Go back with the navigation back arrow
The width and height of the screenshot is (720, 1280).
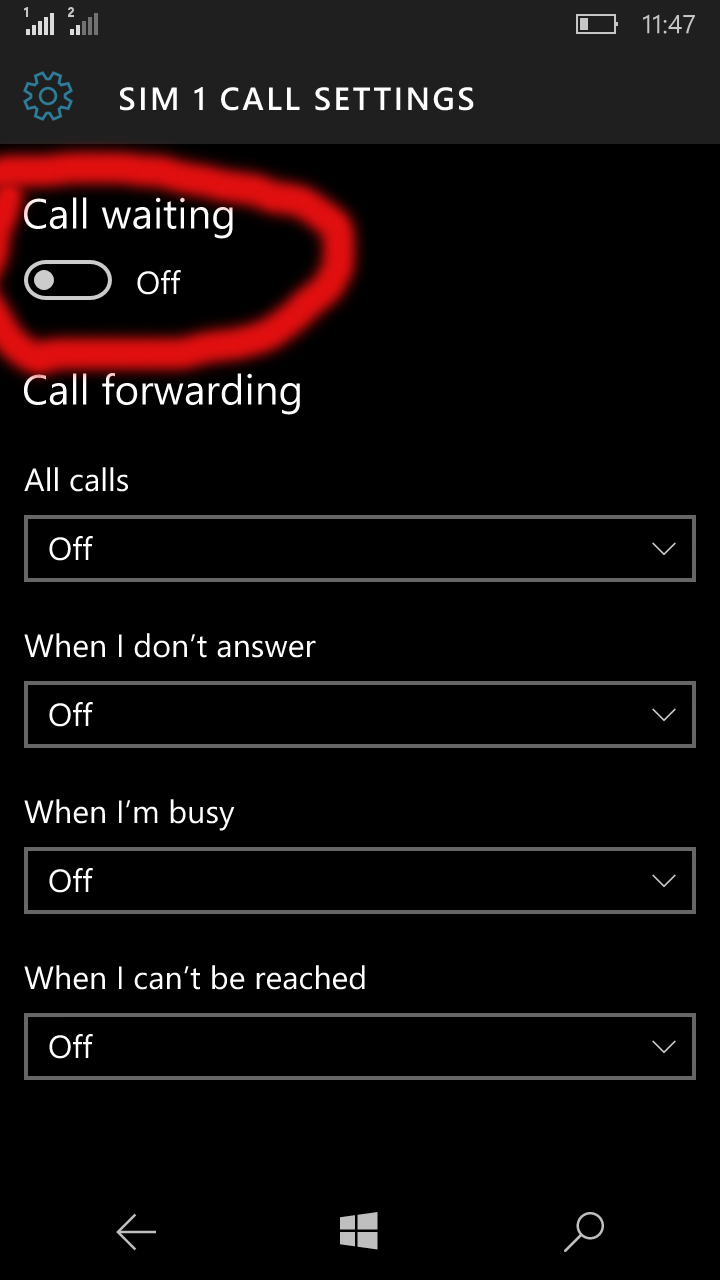click(136, 1232)
